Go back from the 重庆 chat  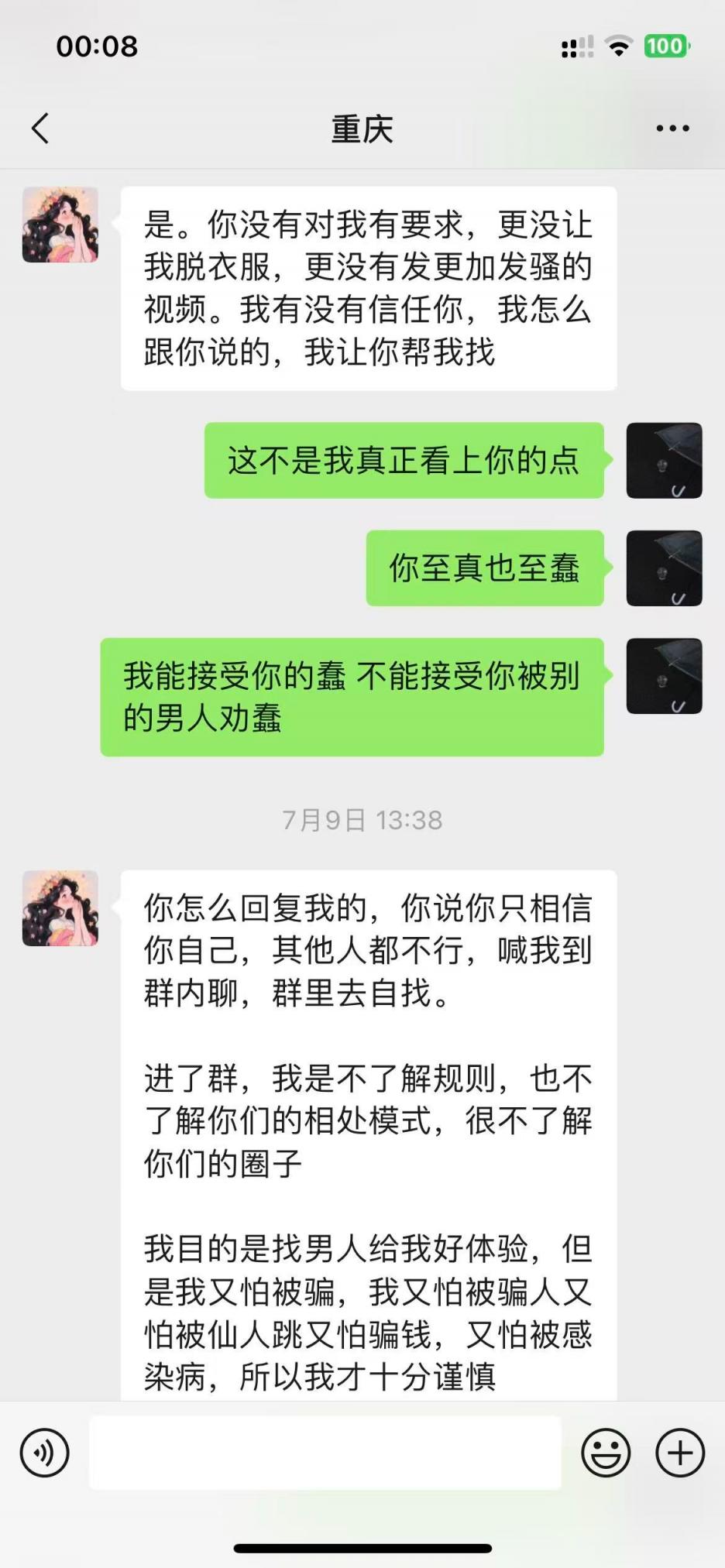[40, 129]
